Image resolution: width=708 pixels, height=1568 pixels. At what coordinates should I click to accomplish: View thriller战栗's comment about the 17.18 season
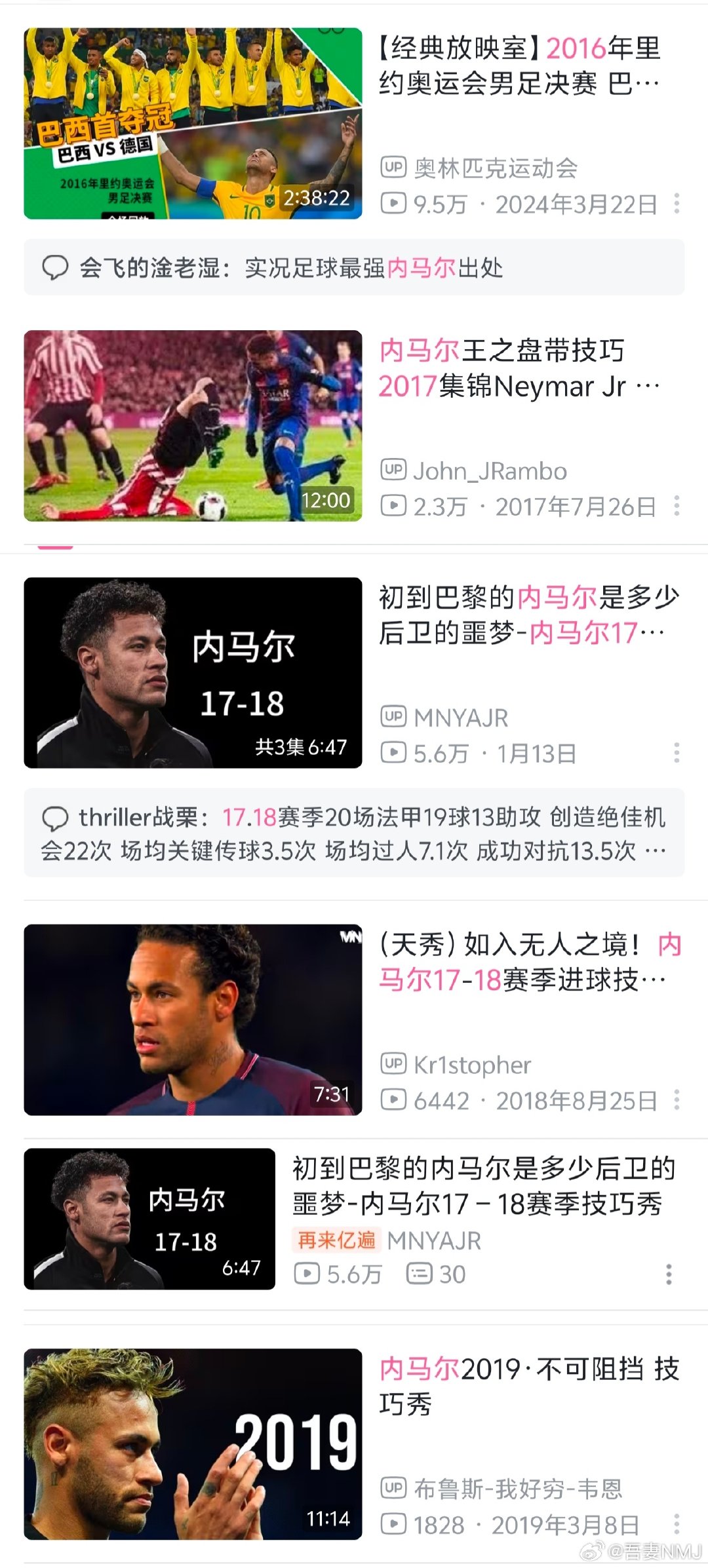(x=354, y=833)
